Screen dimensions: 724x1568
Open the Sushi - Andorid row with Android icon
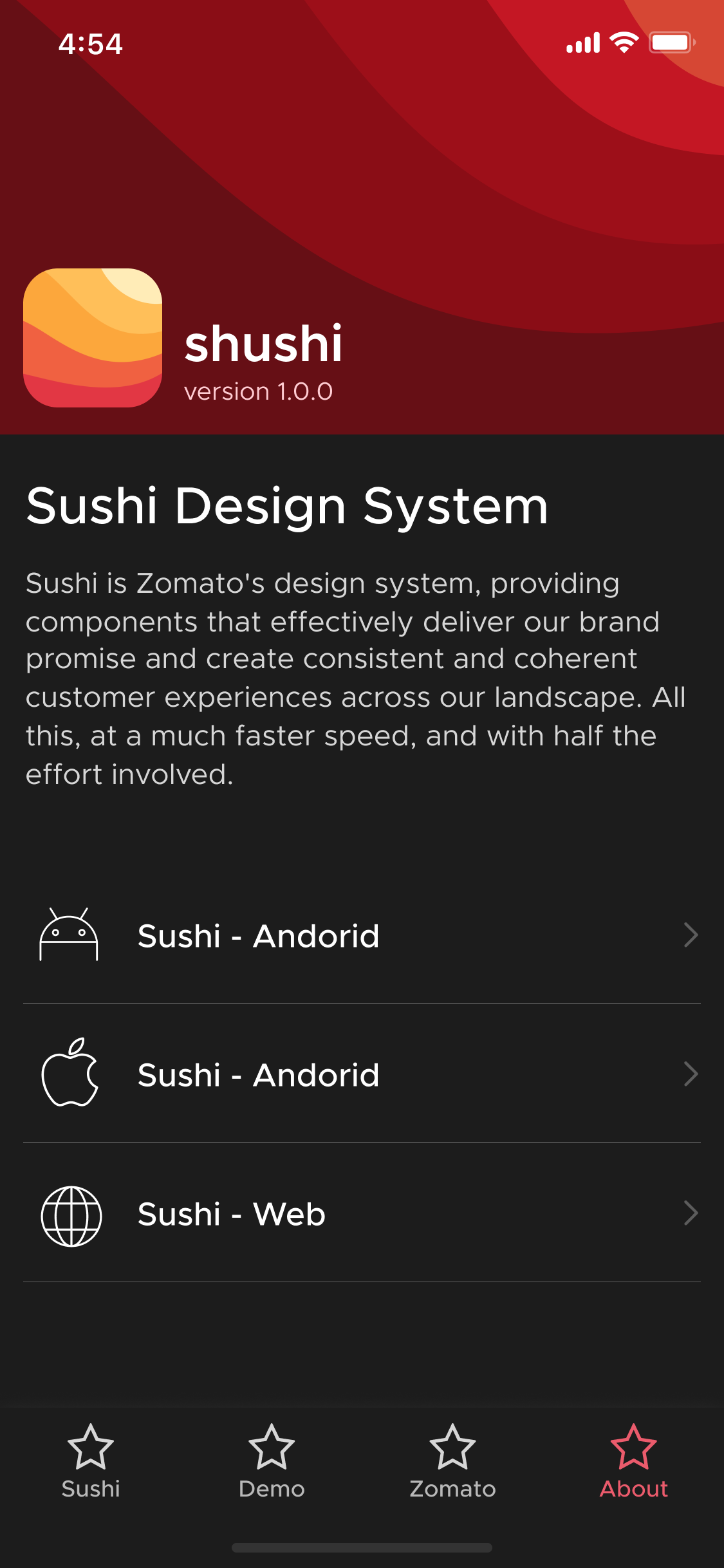coord(362,935)
